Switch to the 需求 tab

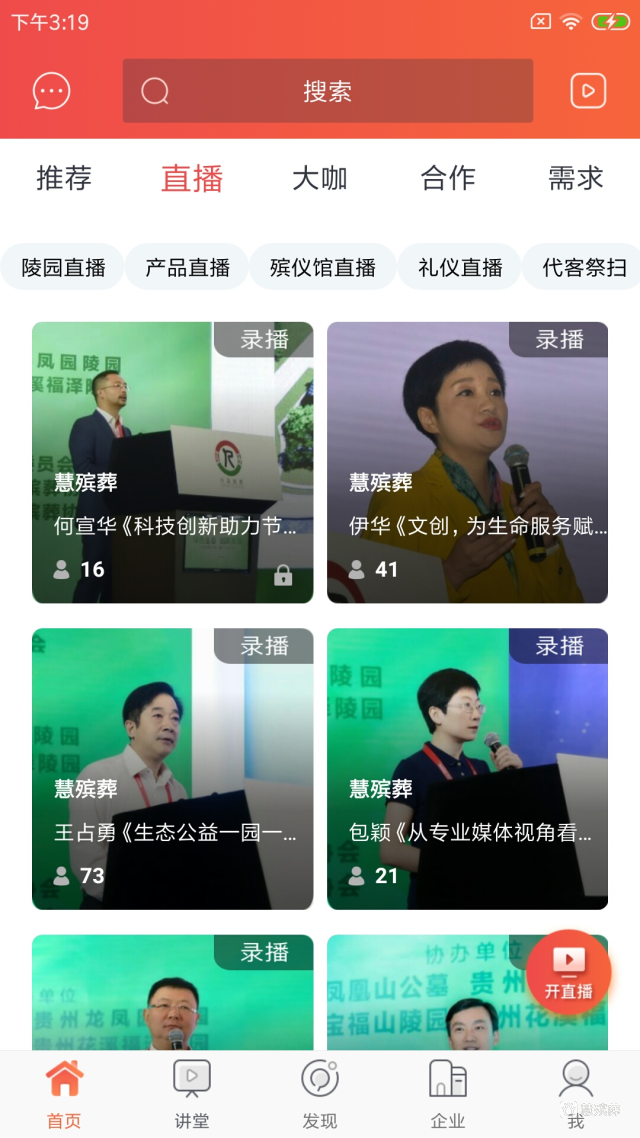[576, 178]
